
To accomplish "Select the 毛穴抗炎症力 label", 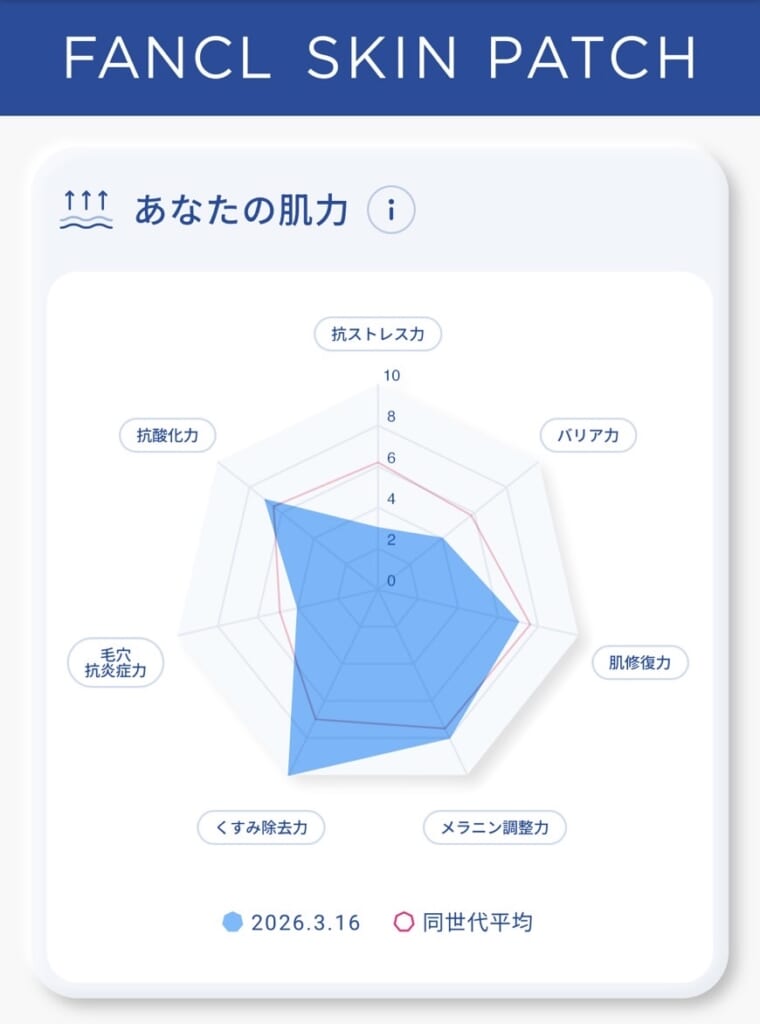I will tap(115, 662).
